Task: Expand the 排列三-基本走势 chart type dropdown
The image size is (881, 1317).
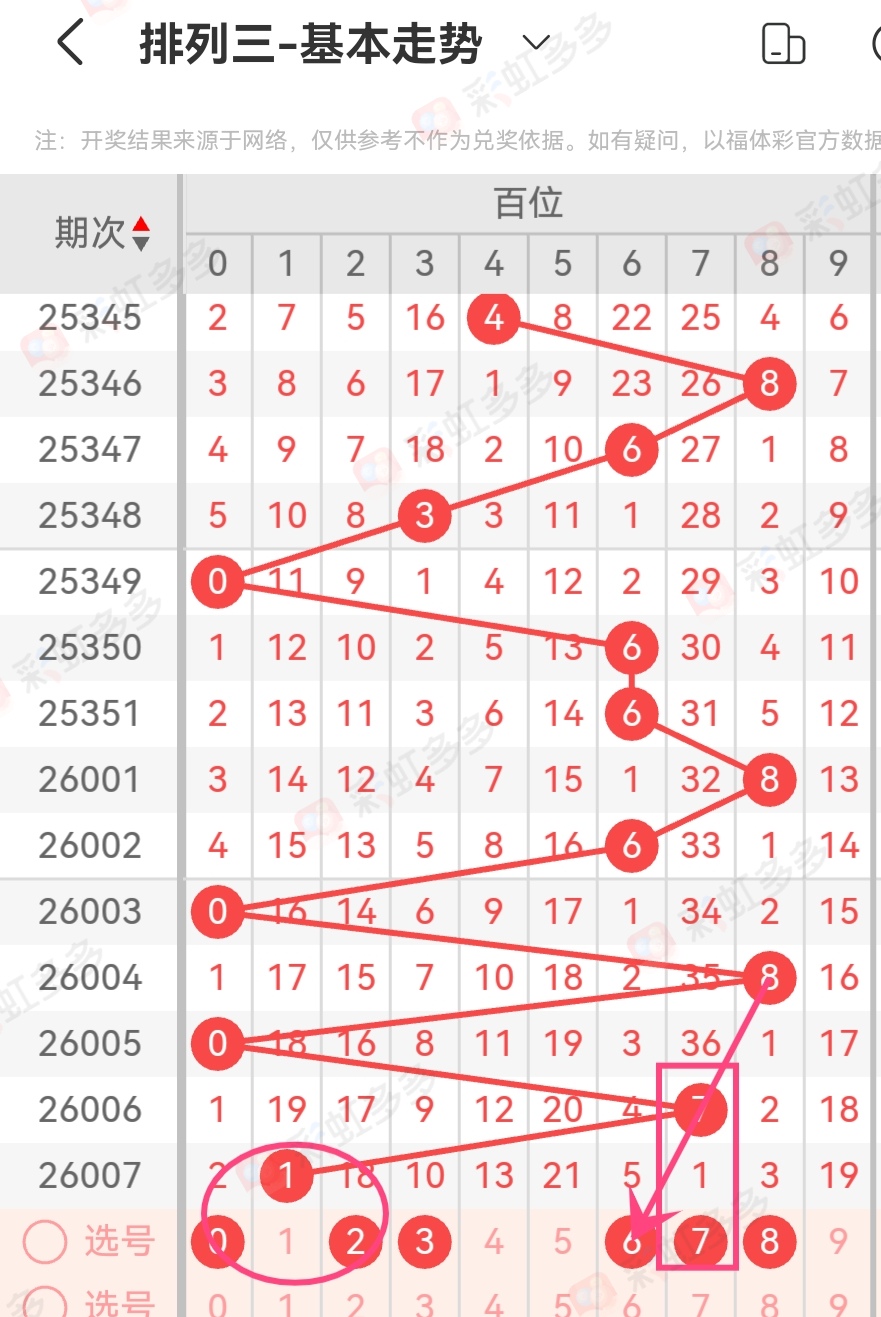Action: [x=536, y=43]
